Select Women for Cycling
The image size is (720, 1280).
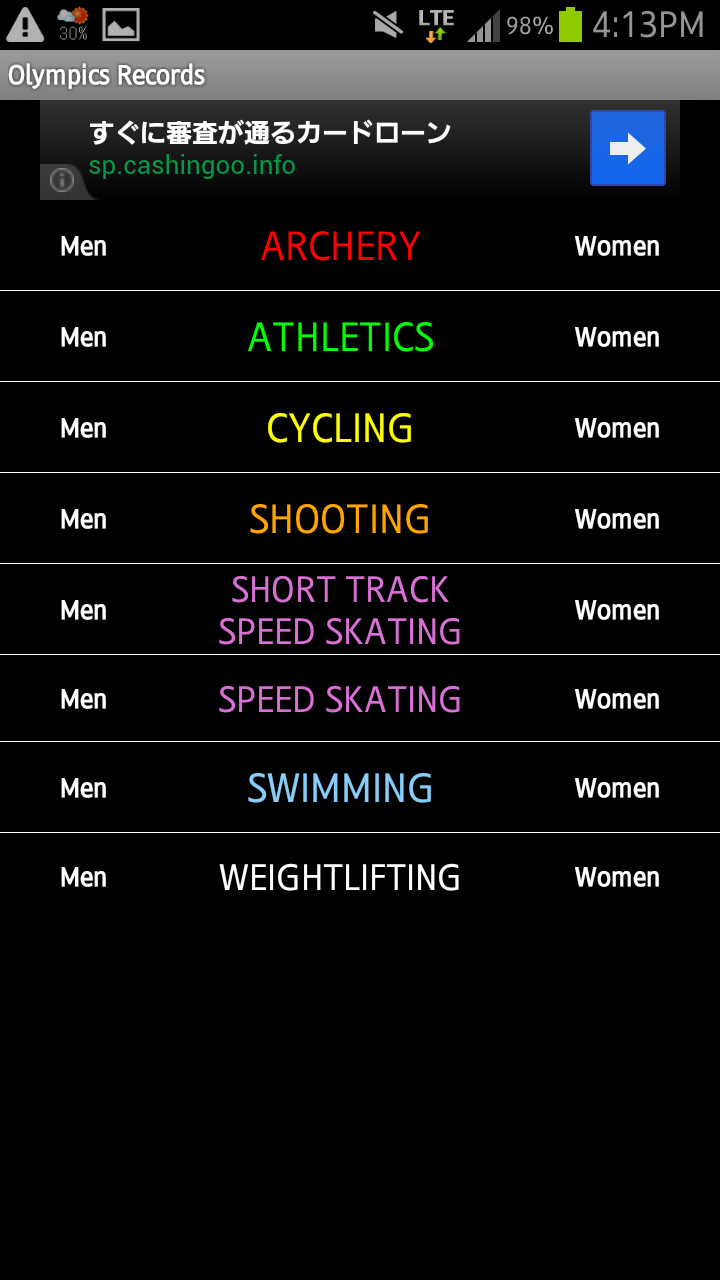(617, 428)
